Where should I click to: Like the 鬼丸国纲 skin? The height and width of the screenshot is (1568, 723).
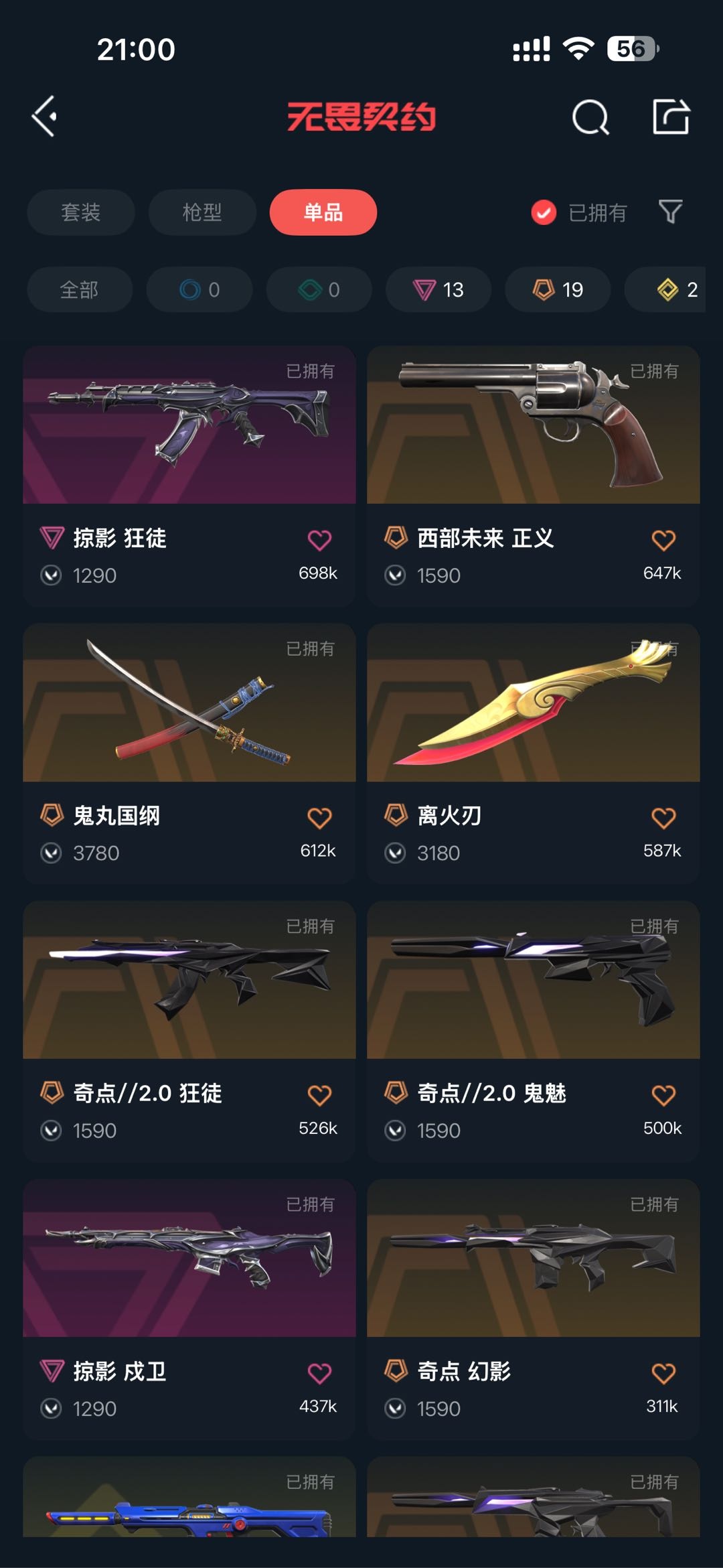pos(319,817)
